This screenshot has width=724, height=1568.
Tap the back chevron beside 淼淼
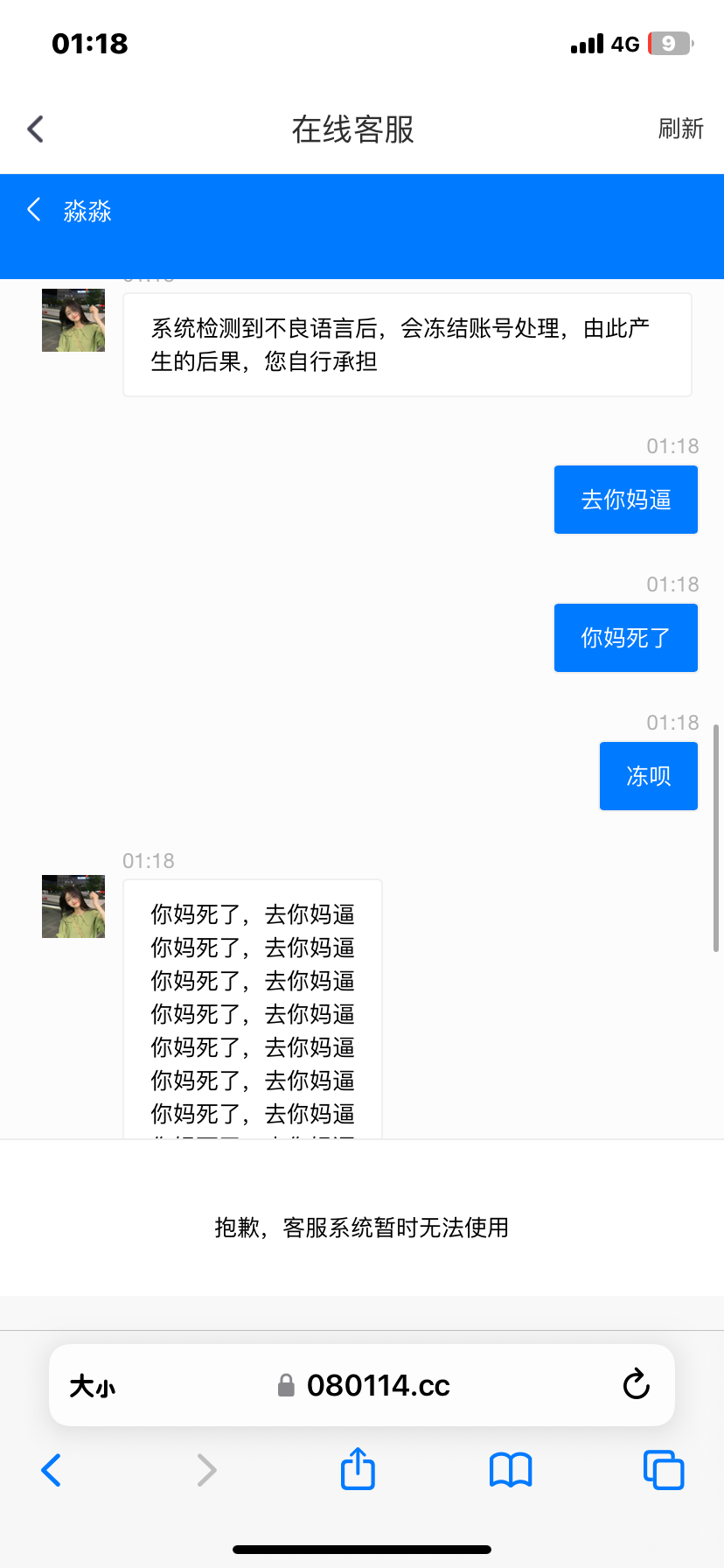(x=34, y=210)
